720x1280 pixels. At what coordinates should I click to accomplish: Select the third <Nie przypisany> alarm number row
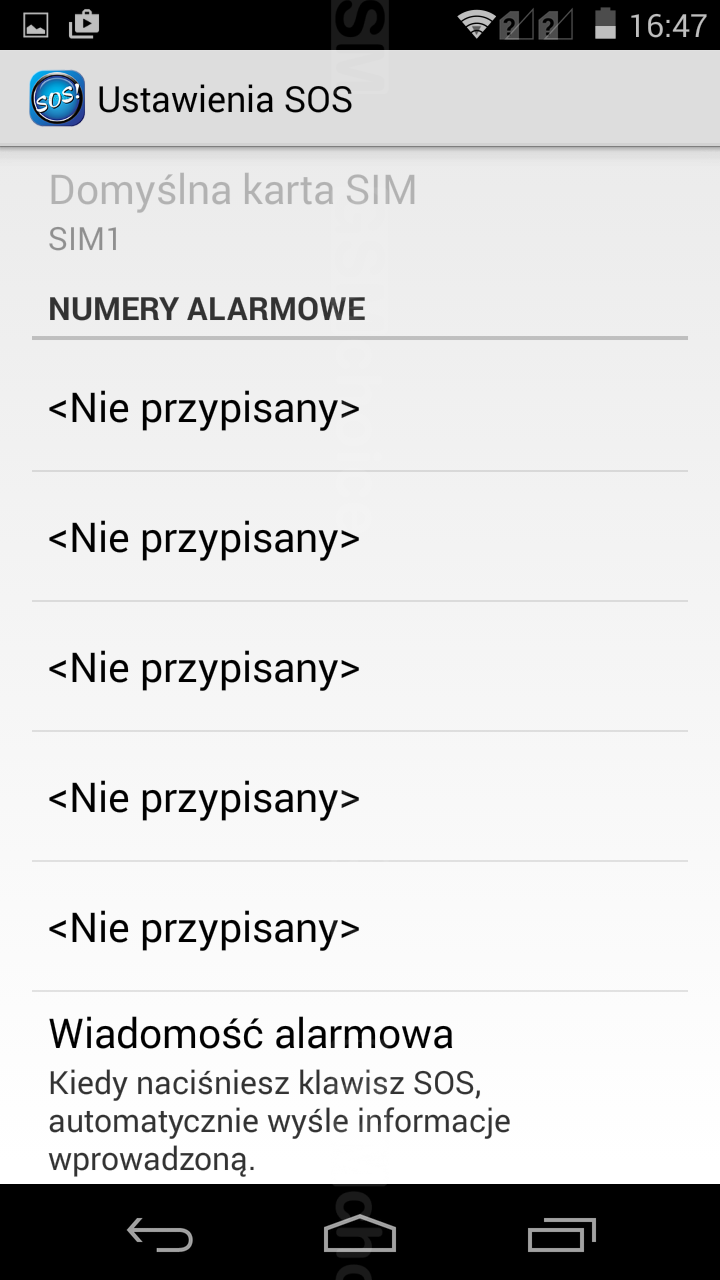(x=360, y=668)
